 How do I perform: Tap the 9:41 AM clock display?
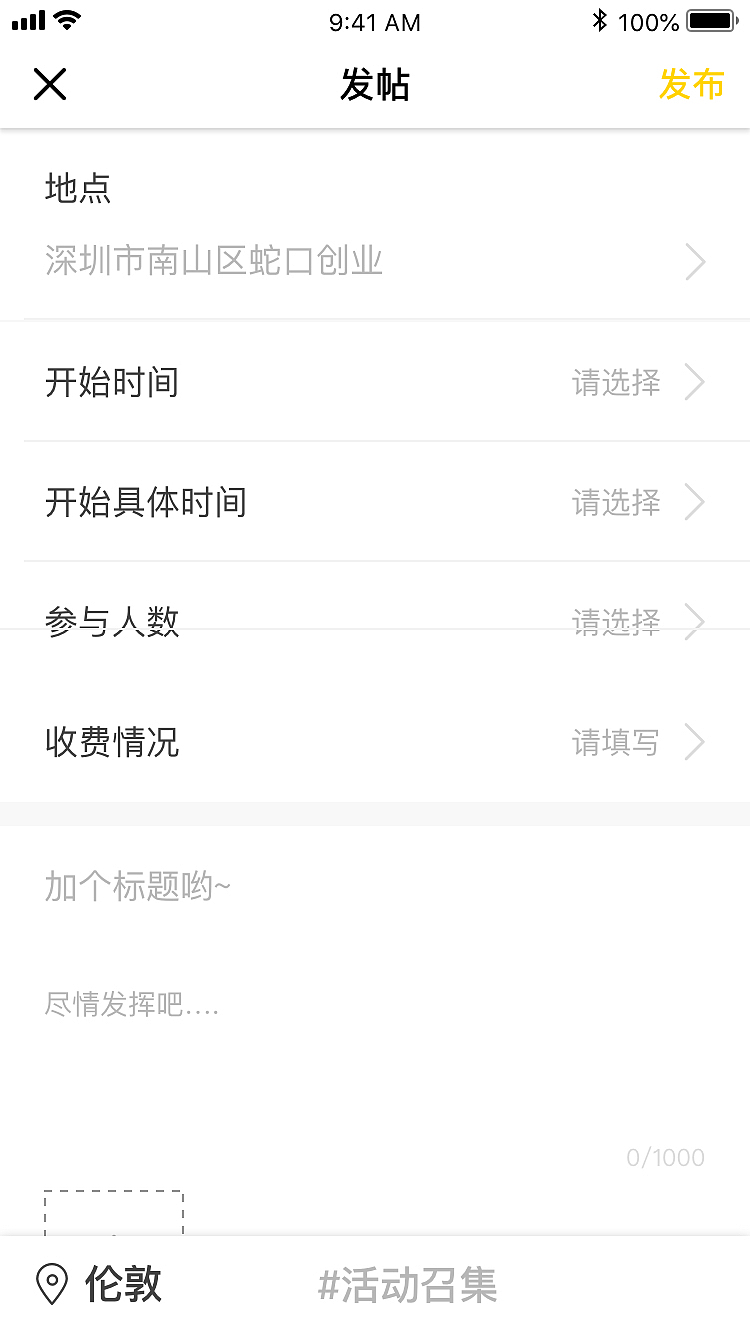(375, 22)
